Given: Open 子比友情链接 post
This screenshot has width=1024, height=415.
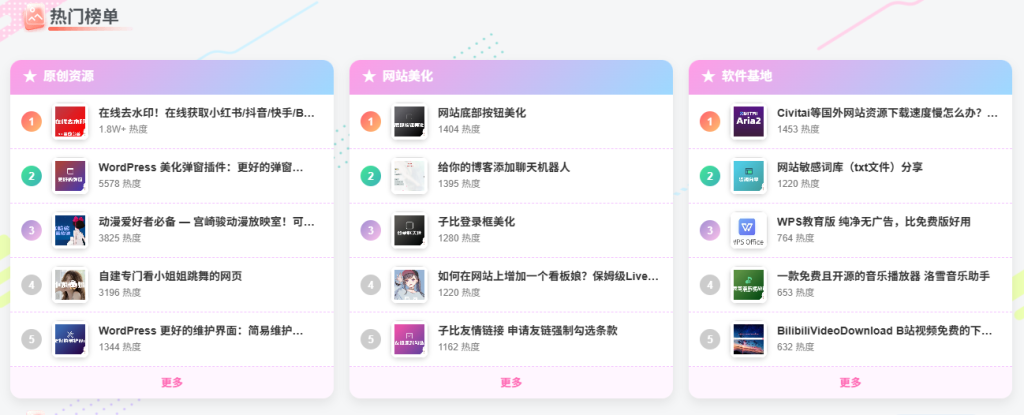Looking at the screenshot, I should pos(528,330).
